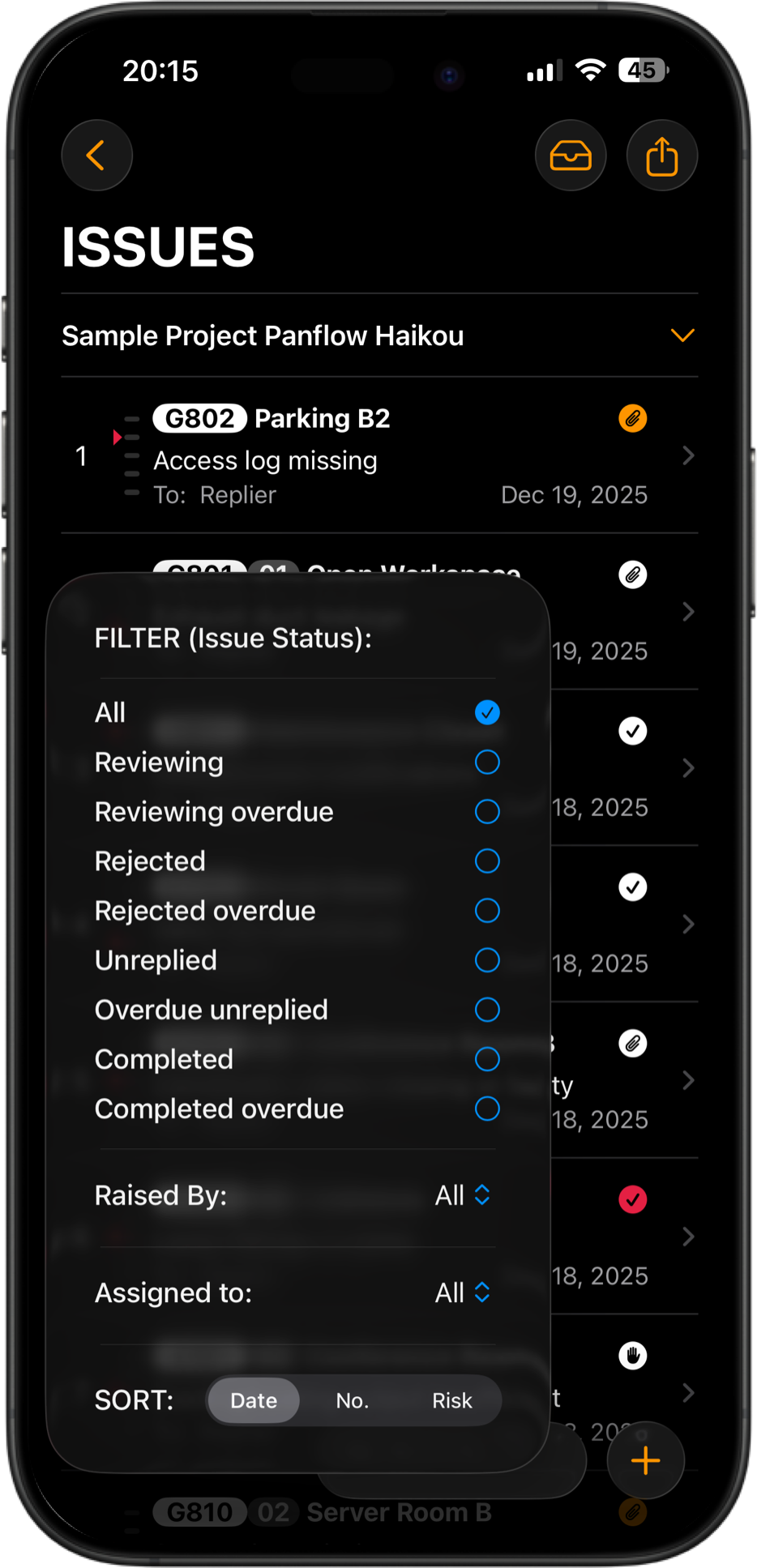Open the Raised By dropdown
The image size is (757, 1568).
click(x=462, y=1195)
